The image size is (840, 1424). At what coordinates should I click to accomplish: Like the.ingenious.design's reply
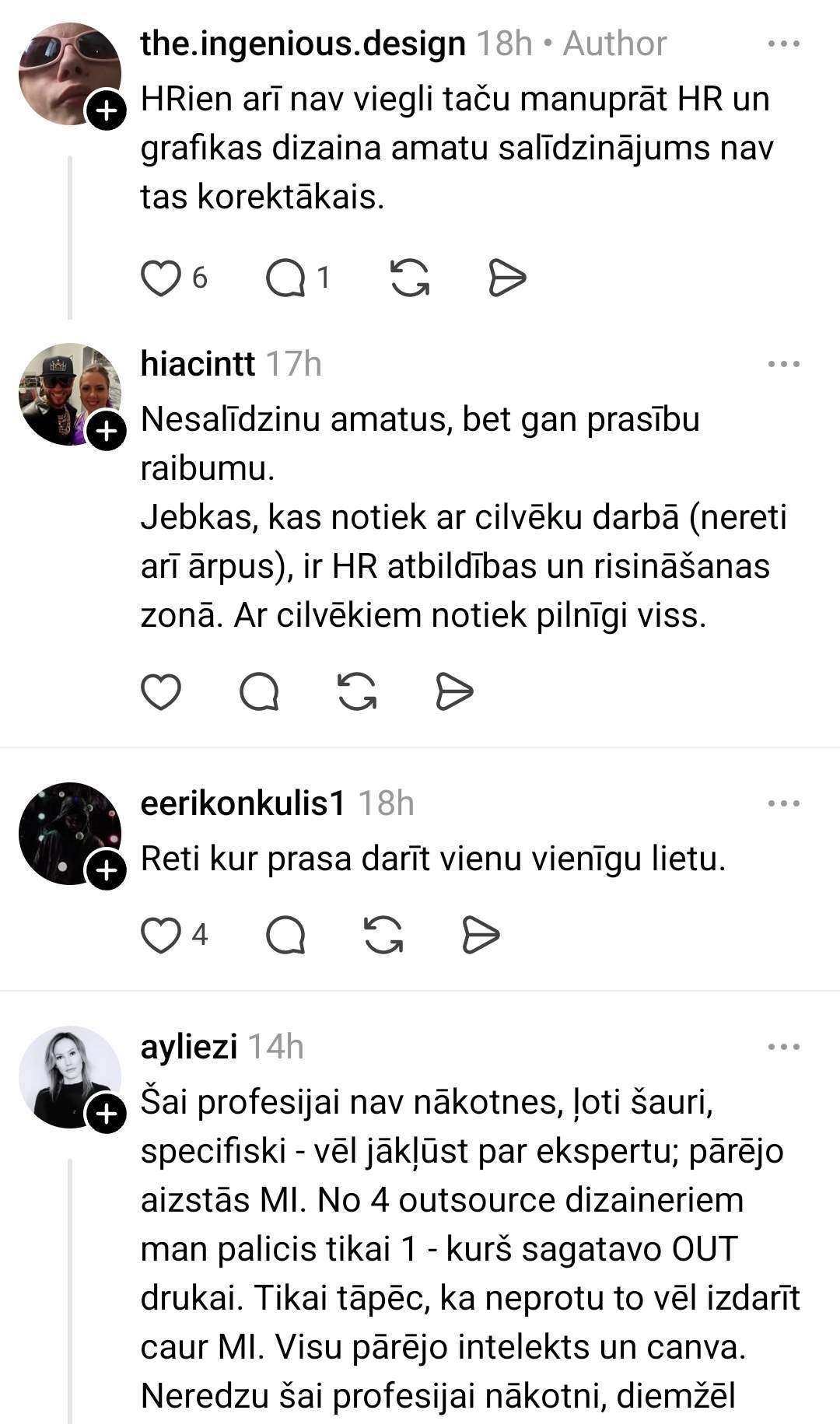(161, 278)
